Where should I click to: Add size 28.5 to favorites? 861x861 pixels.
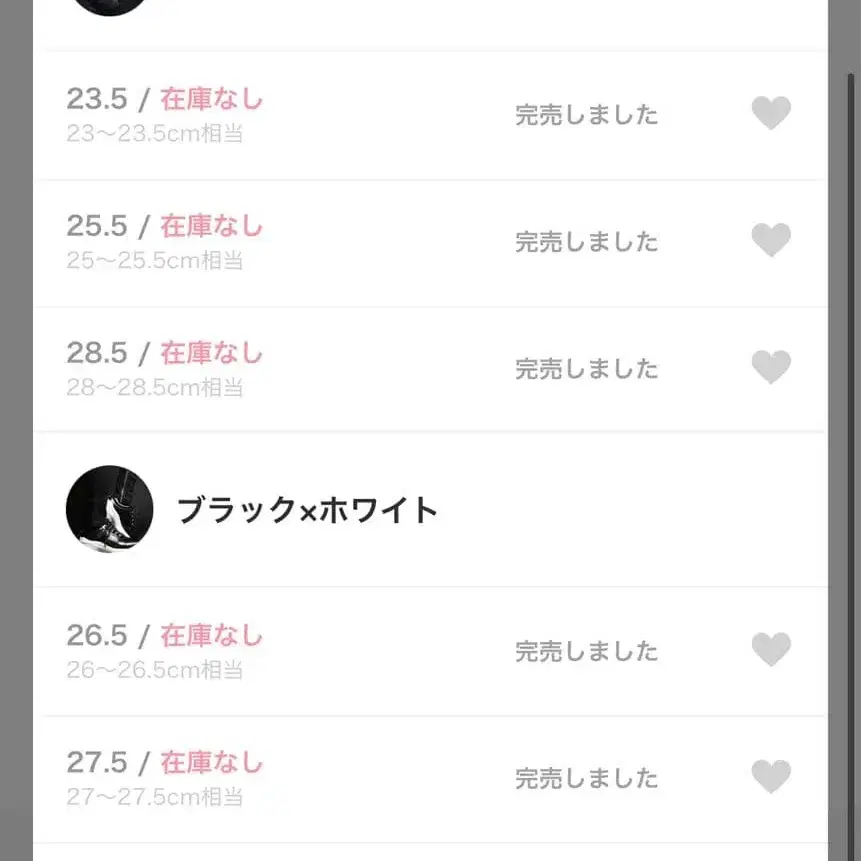pyautogui.click(x=771, y=367)
